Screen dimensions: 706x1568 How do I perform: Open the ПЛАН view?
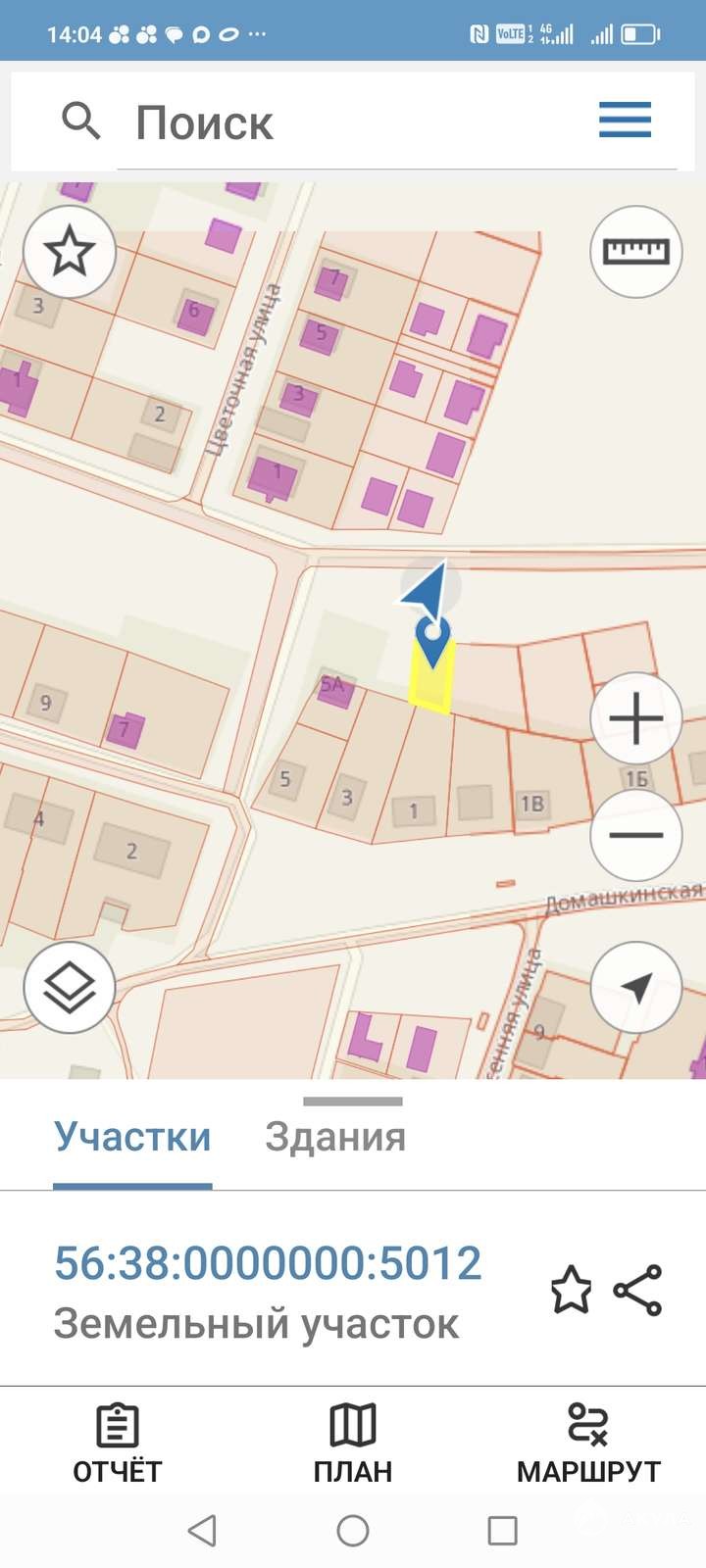tap(353, 1444)
